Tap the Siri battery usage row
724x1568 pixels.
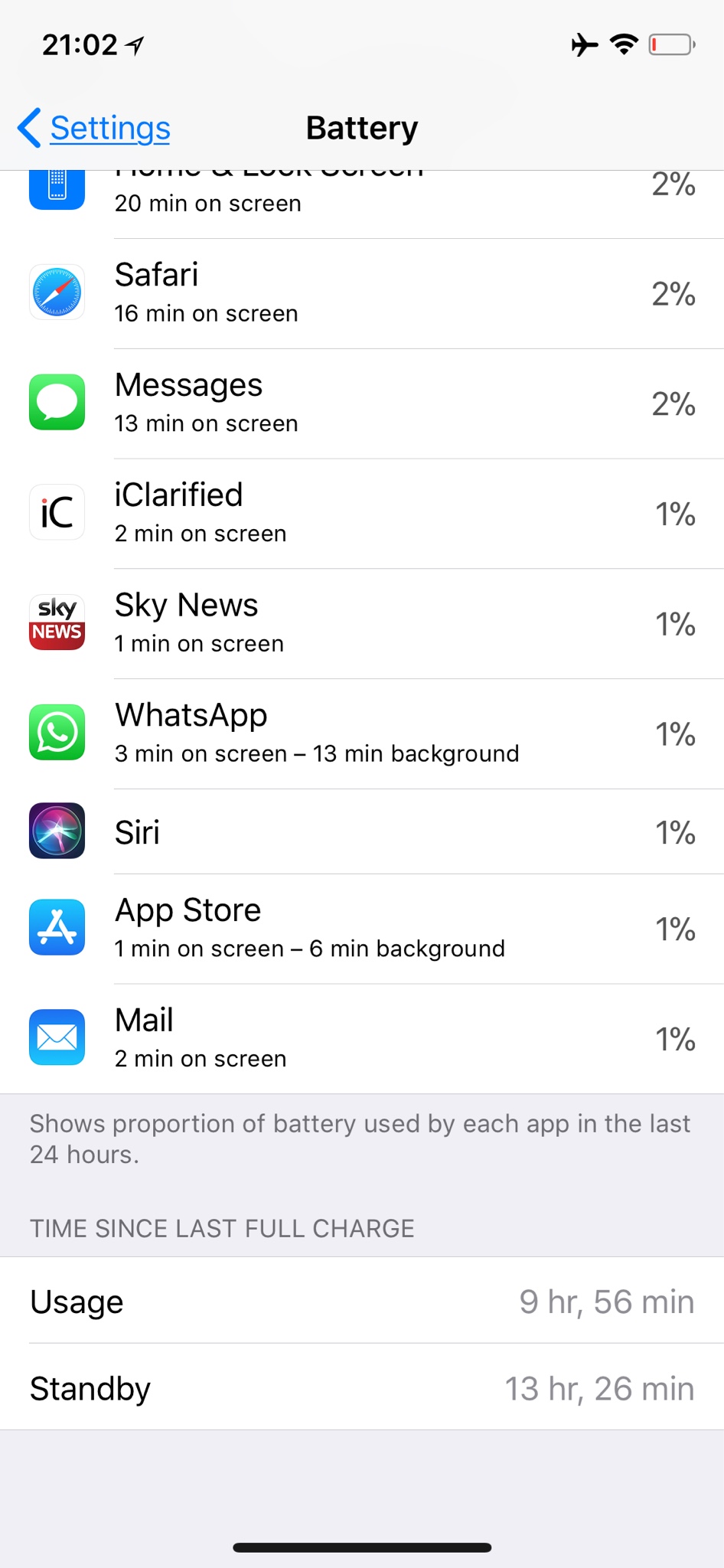point(362,832)
